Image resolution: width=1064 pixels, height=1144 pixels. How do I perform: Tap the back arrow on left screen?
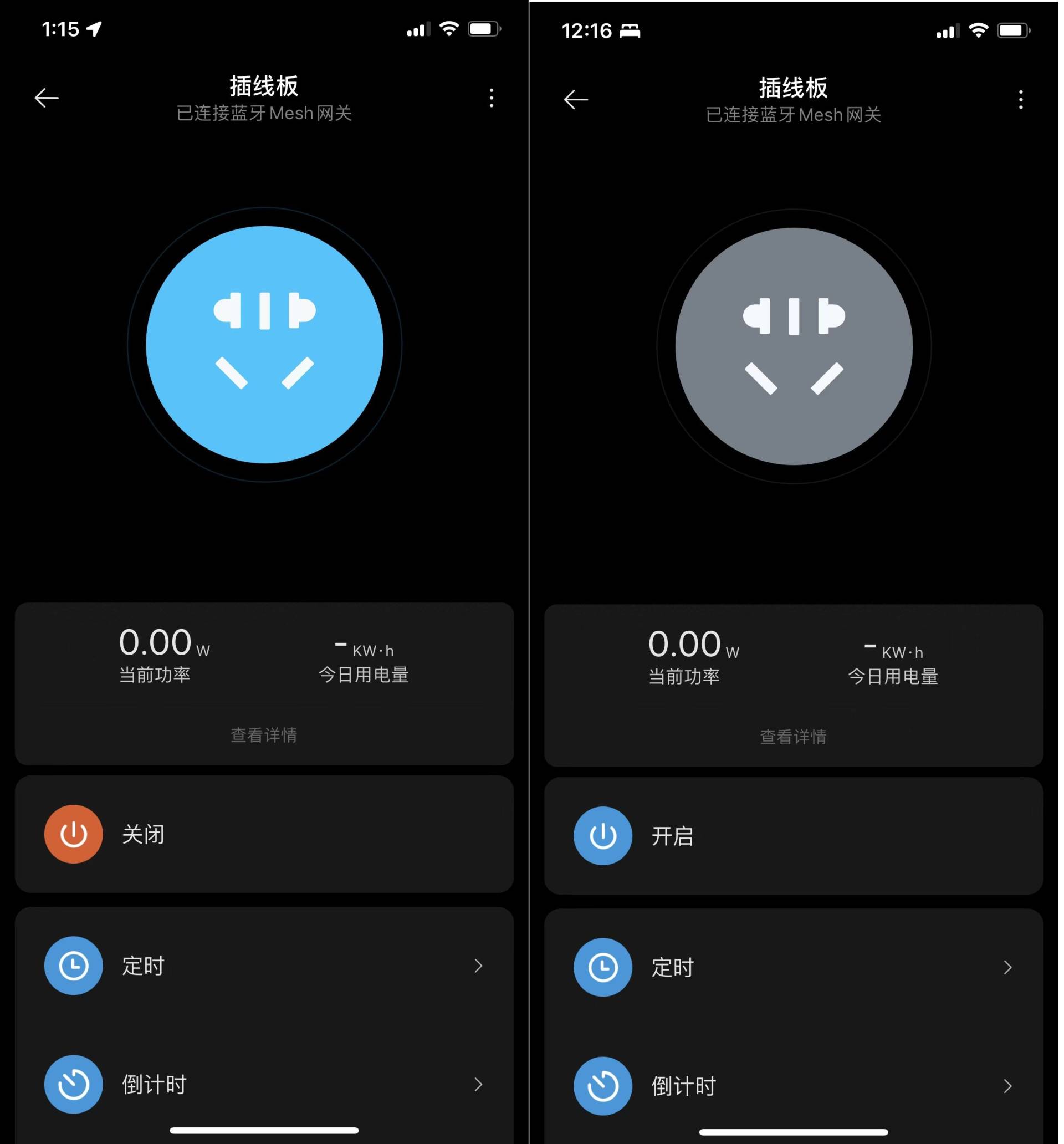tap(46, 98)
